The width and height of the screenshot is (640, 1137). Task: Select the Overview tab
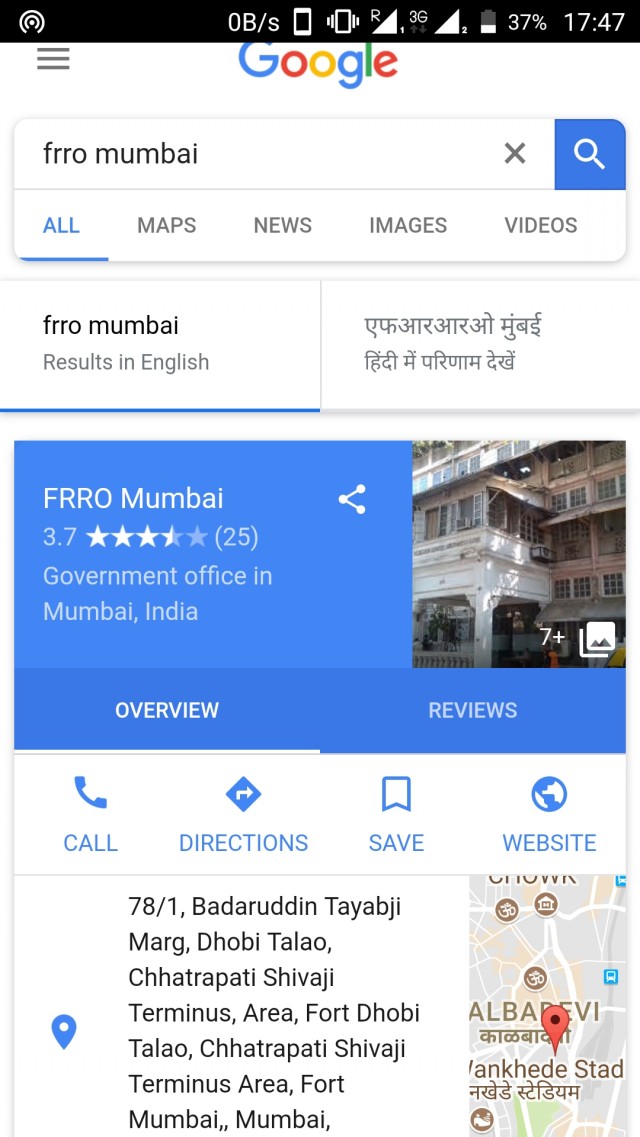(x=167, y=710)
